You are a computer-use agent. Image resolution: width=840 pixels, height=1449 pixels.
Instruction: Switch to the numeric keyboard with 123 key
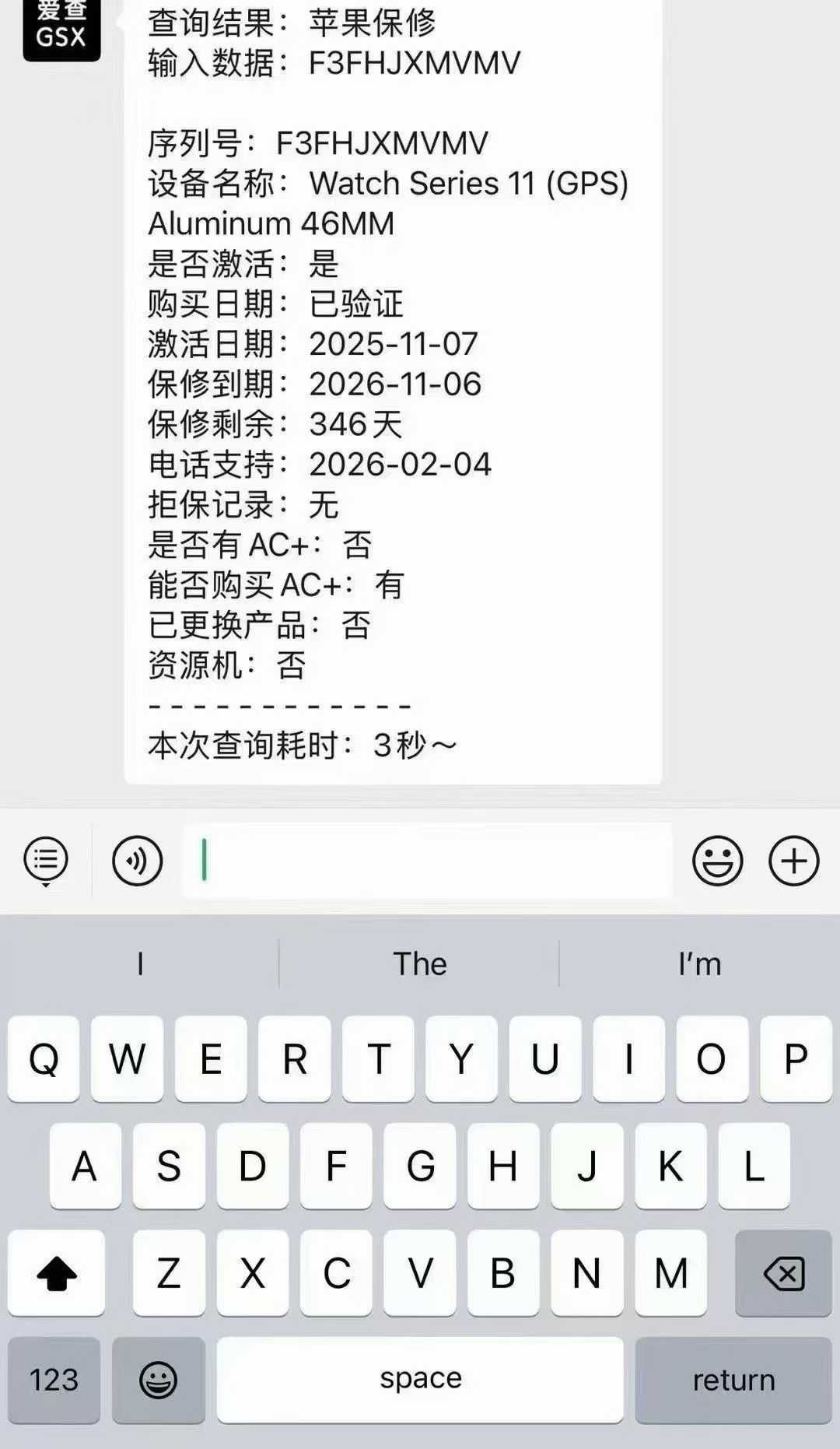(54, 1380)
